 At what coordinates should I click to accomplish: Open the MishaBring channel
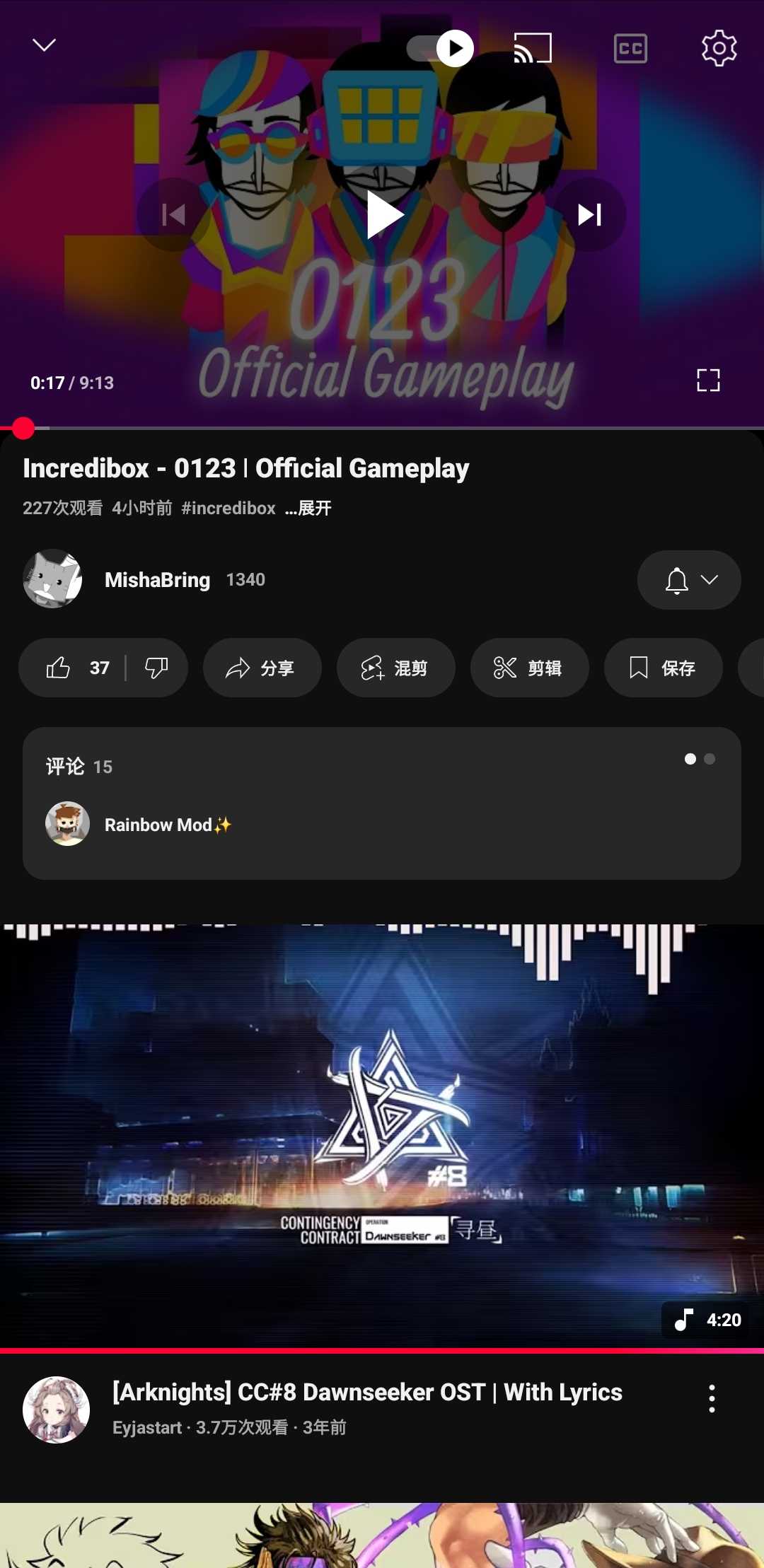pos(157,580)
